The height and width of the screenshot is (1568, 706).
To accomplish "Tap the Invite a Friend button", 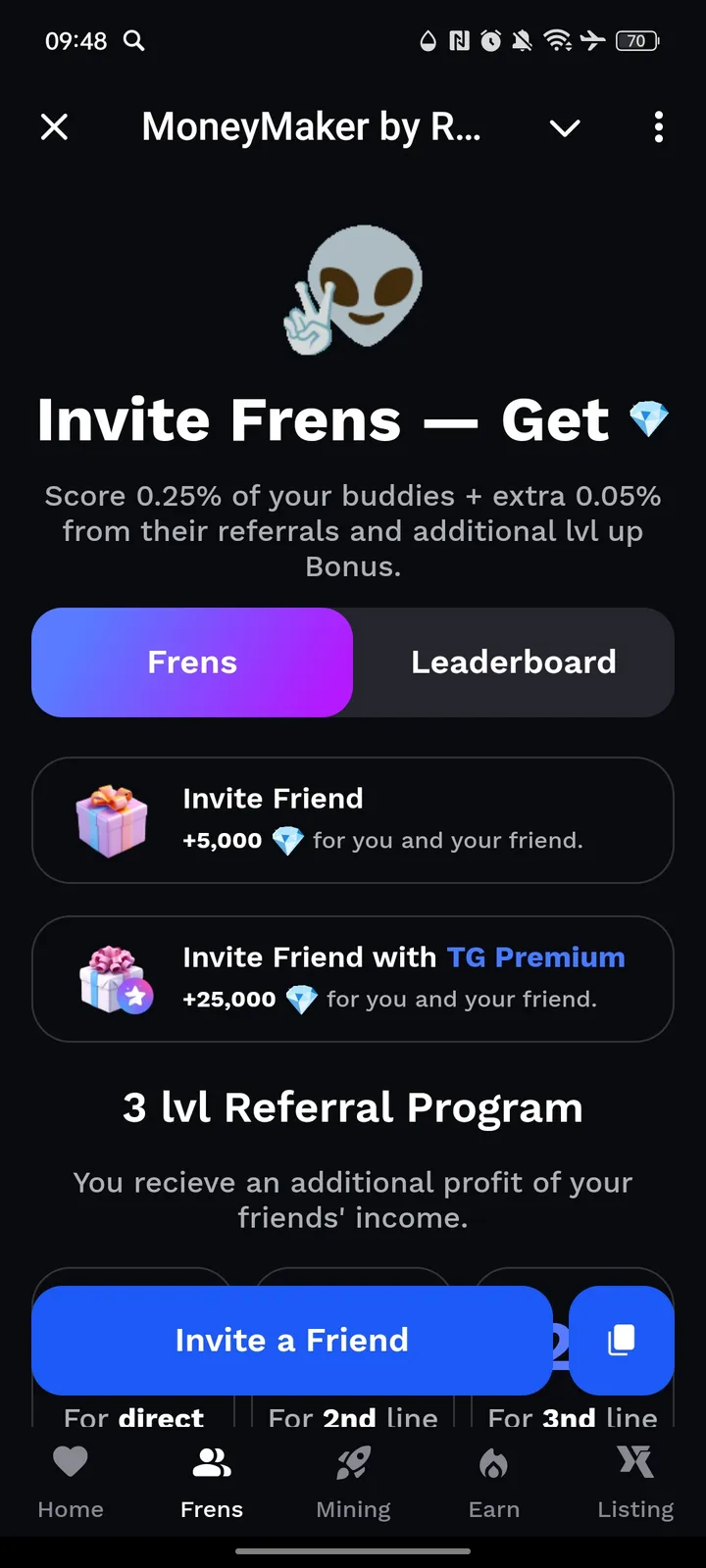I will point(292,1340).
